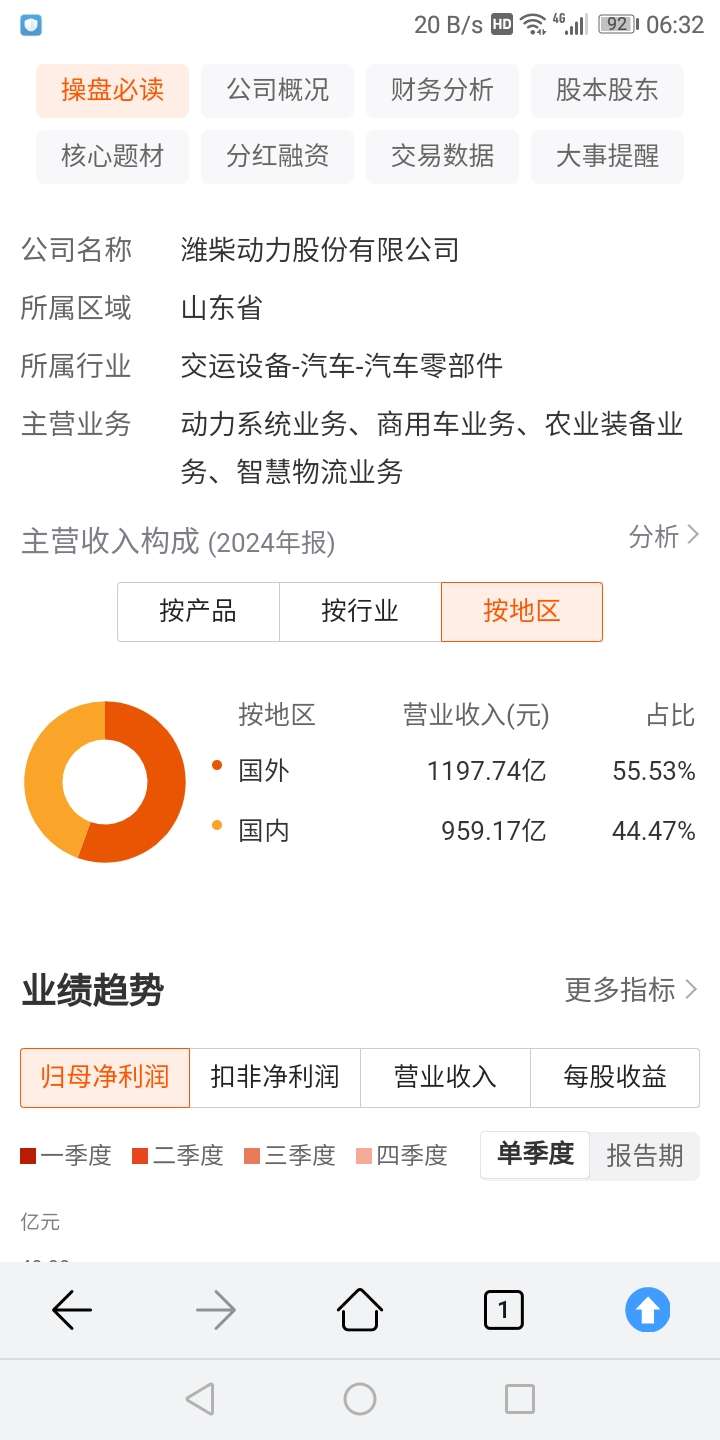Viewport: 720px width, 1440px height.
Task: Go back with the browser back arrow
Action: (x=72, y=1310)
